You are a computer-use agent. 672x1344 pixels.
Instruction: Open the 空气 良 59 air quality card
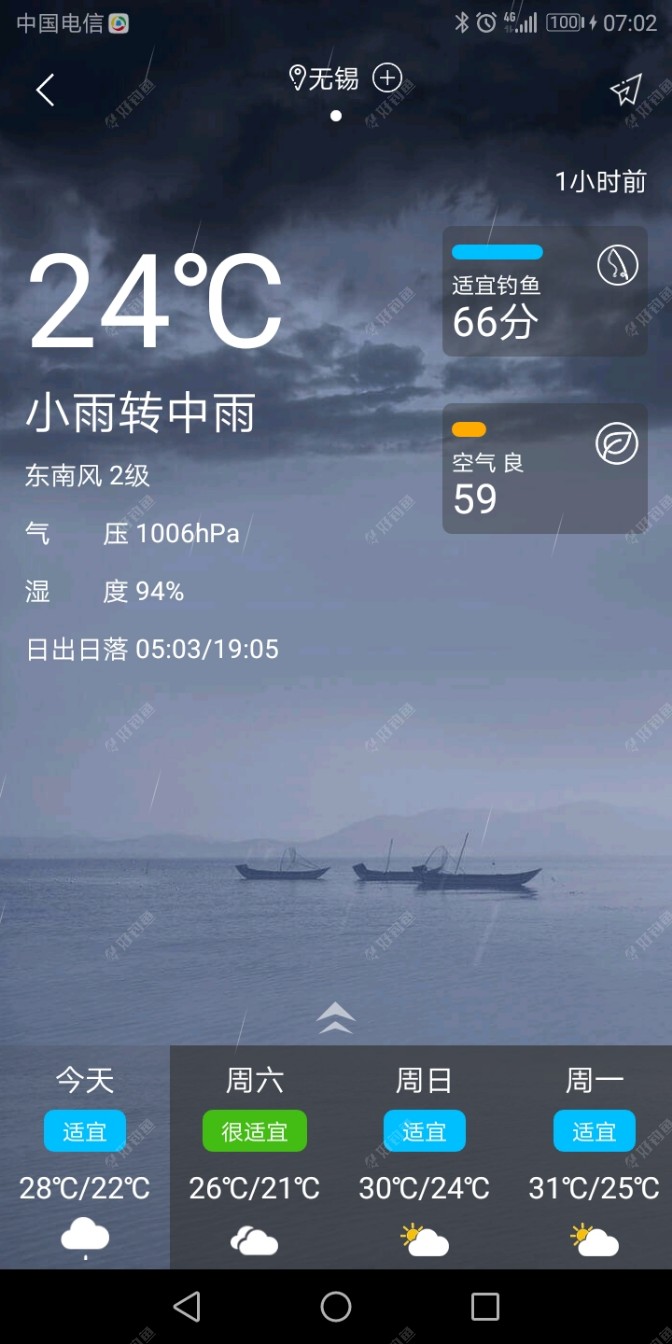point(545,468)
